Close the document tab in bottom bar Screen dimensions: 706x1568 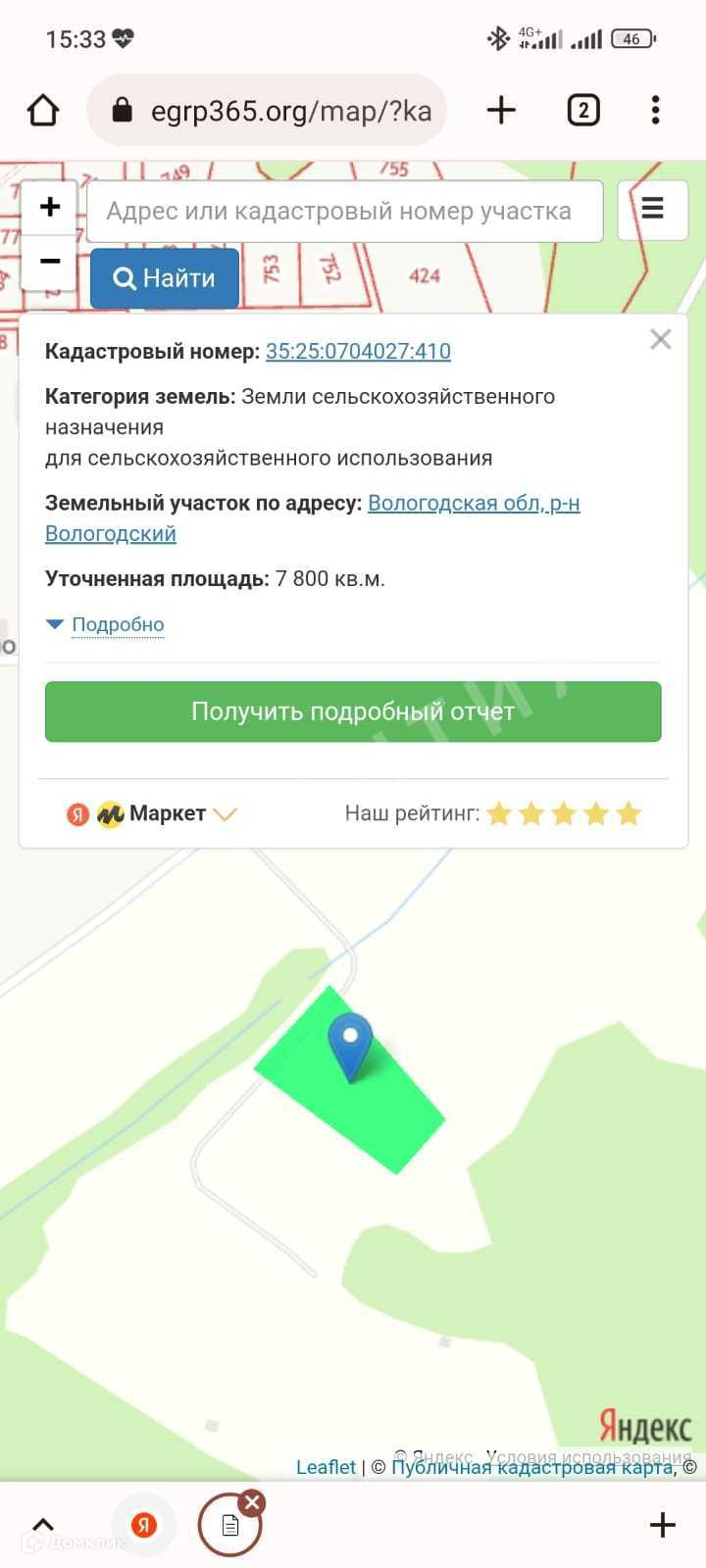point(252,1502)
